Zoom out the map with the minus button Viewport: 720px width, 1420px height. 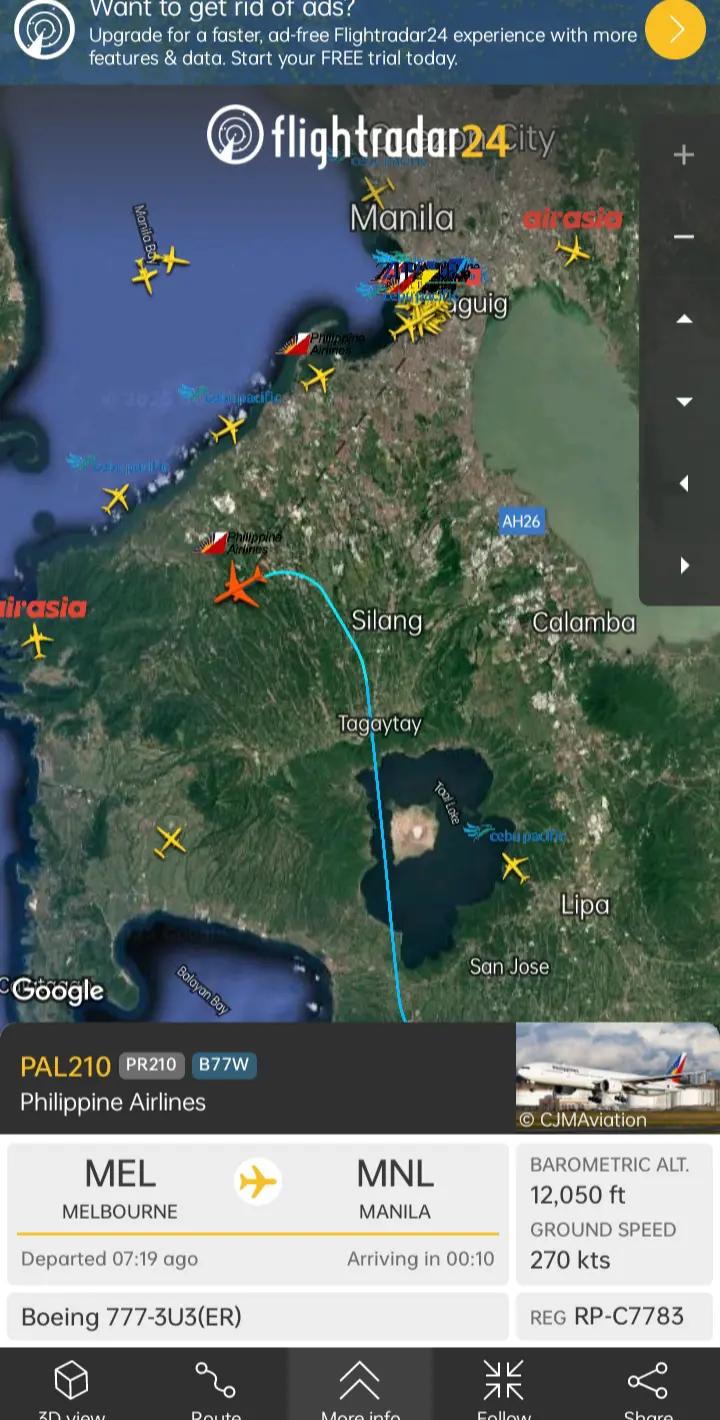[x=684, y=237]
